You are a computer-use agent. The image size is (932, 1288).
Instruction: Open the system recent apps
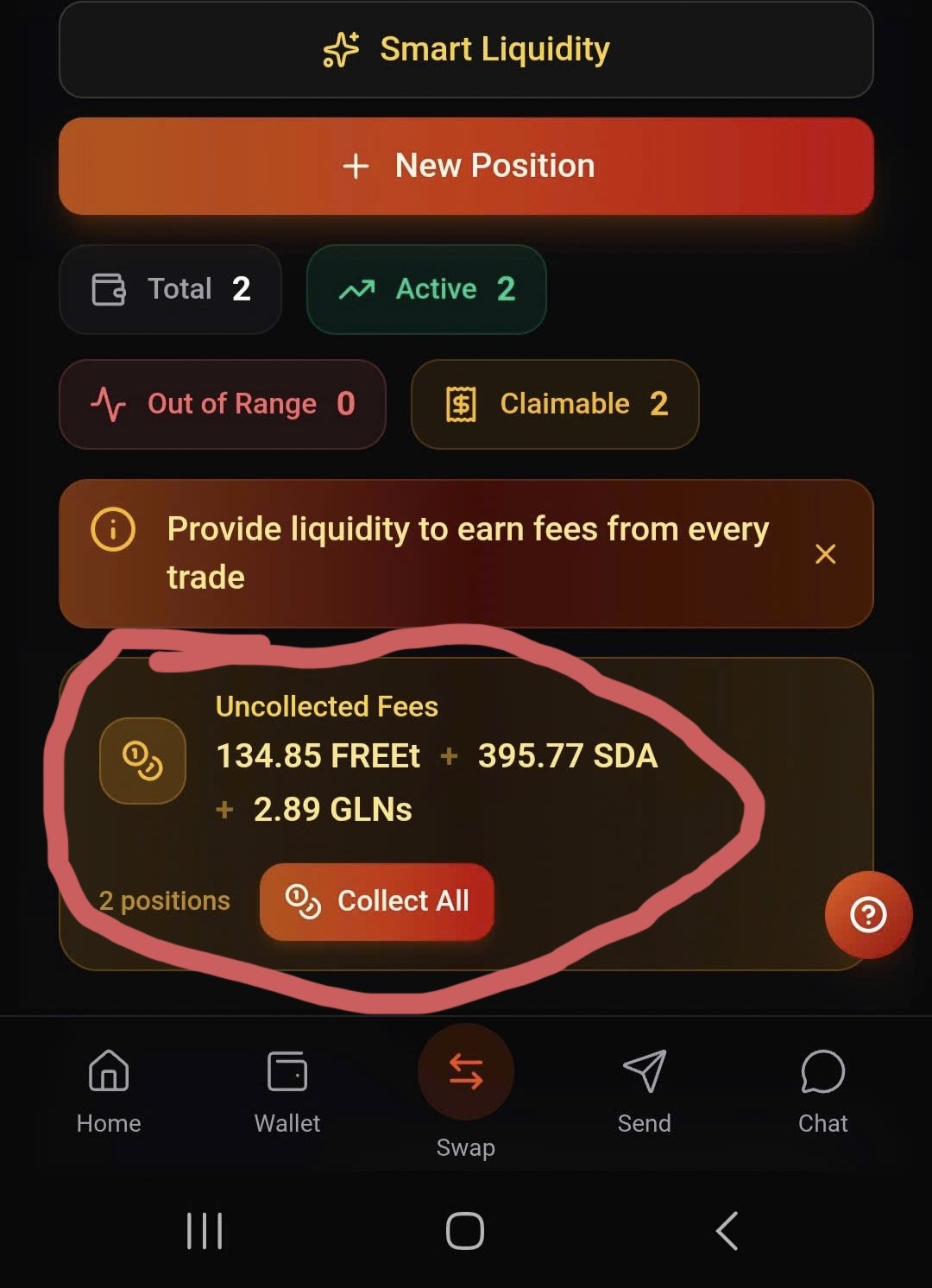point(205,1230)
